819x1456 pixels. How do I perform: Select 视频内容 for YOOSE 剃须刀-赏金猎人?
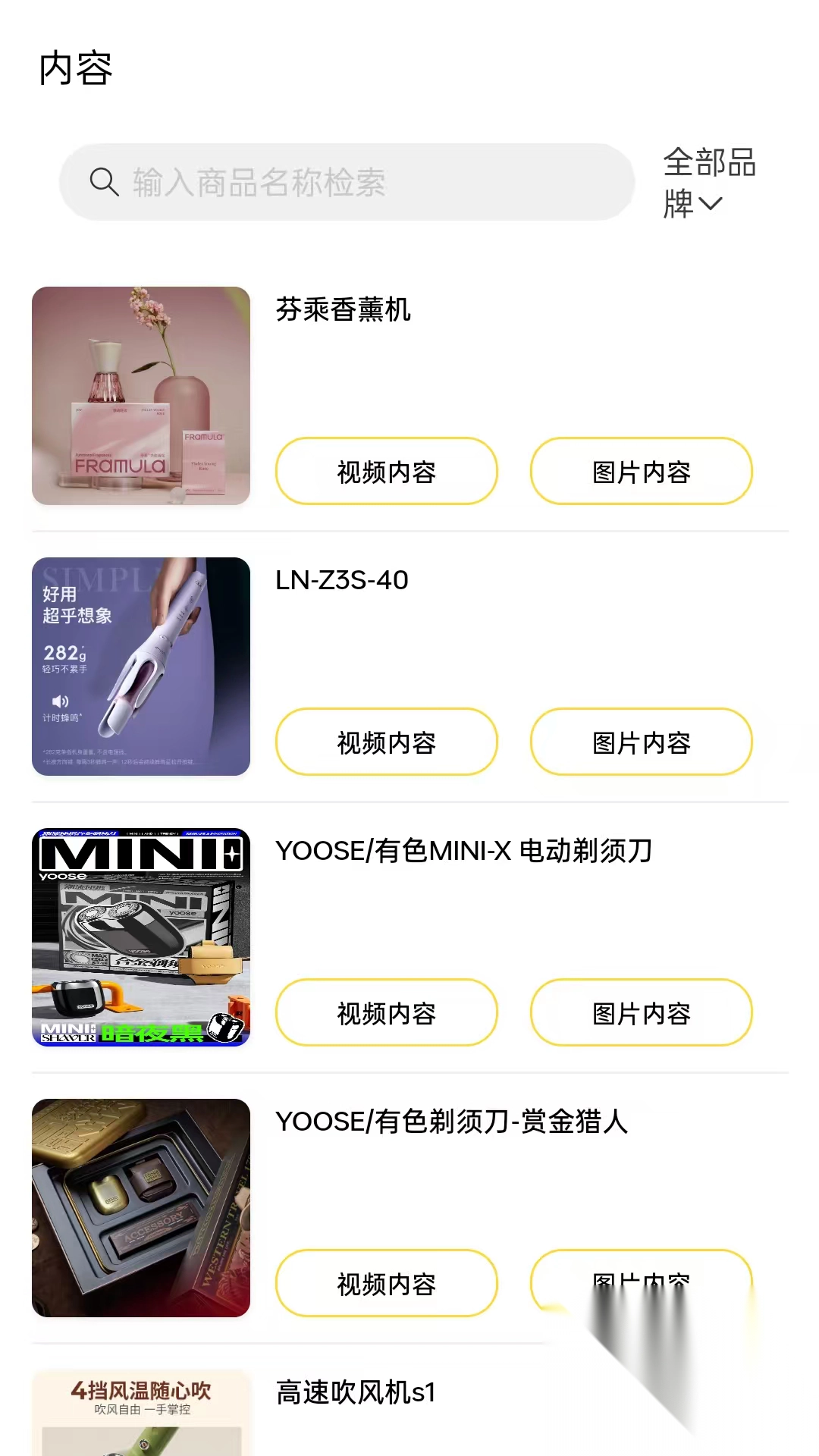[x=386, y=1283]
